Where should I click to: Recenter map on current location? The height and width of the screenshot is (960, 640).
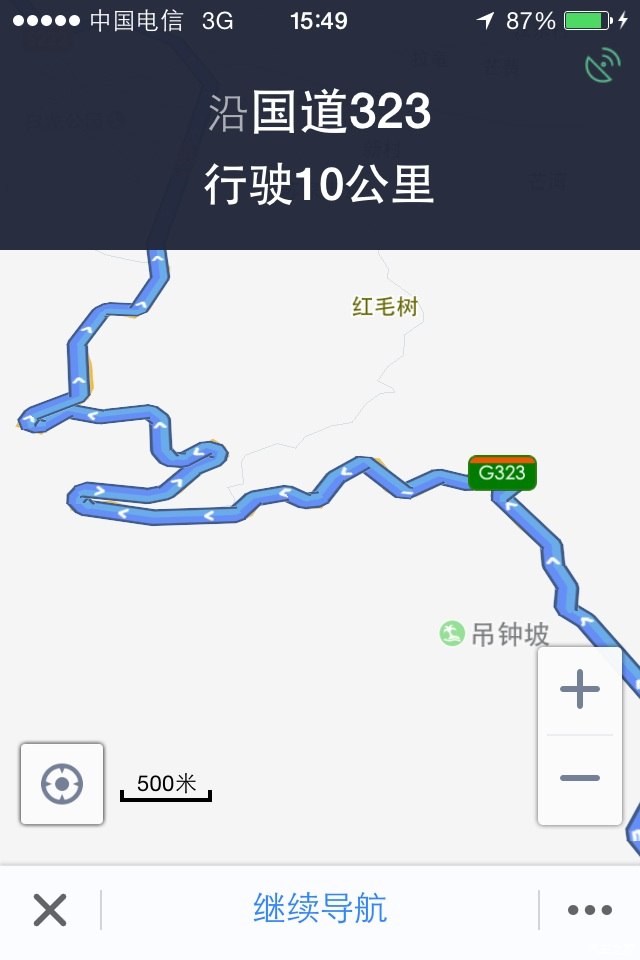point(62,784)
